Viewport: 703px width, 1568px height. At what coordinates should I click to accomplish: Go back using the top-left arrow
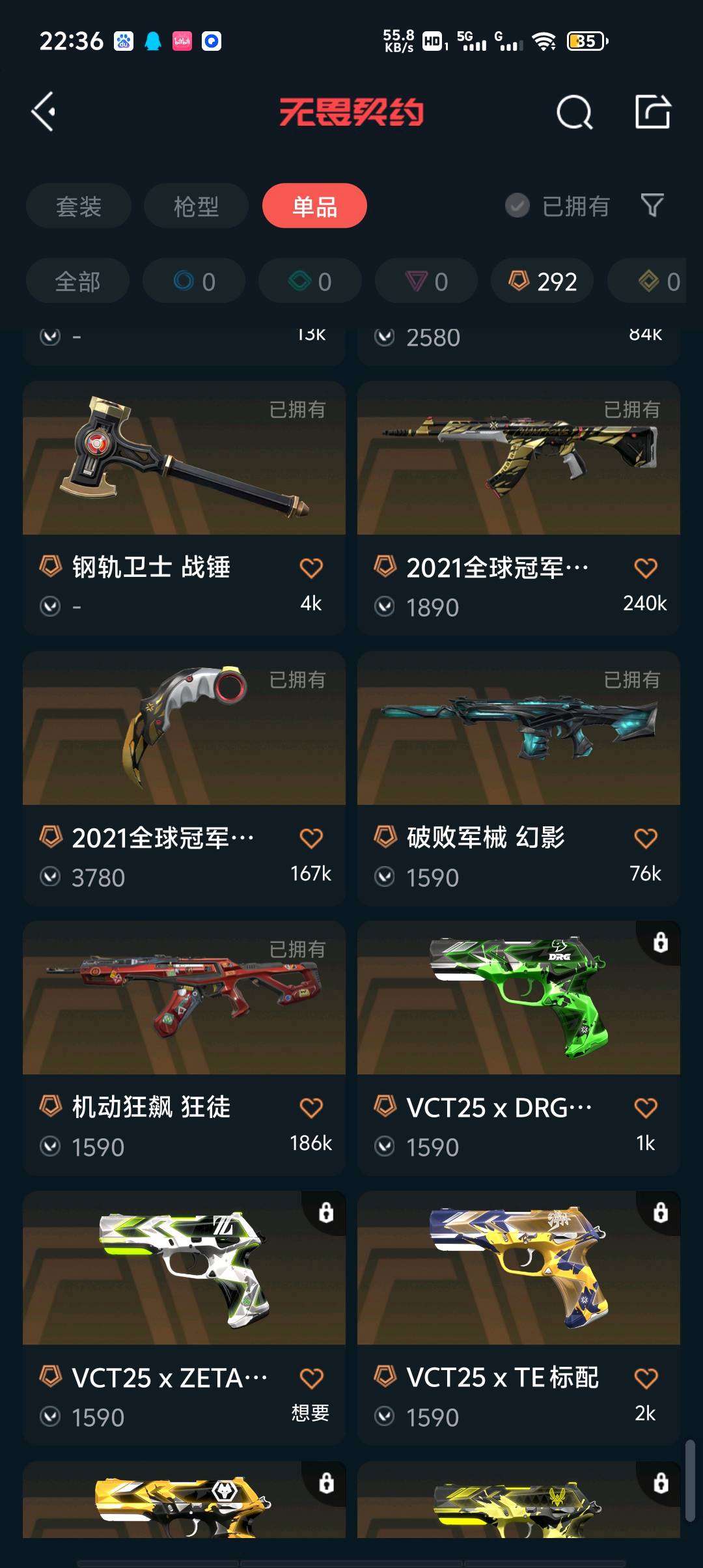click(44, 112)
